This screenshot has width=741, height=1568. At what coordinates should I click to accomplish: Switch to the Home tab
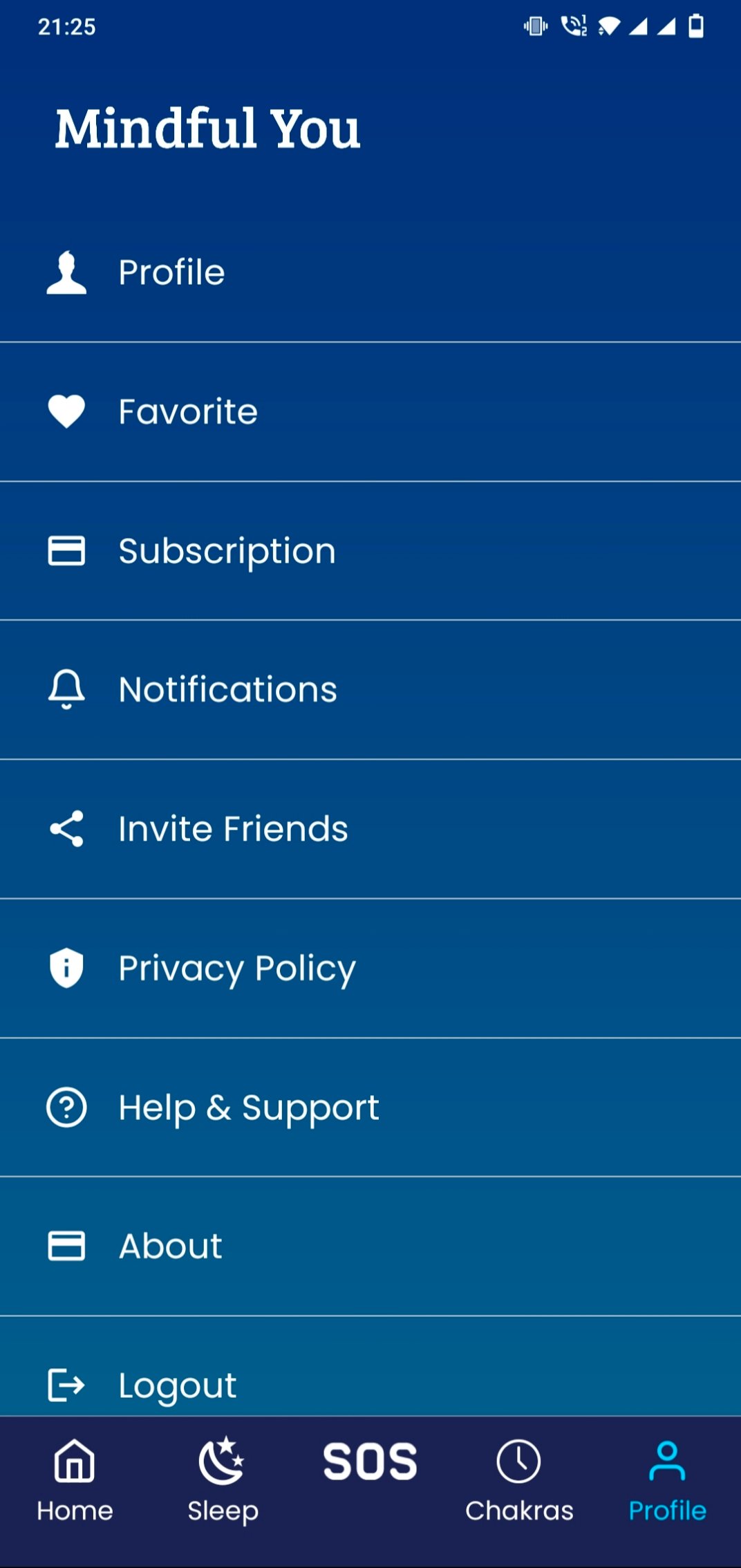click(x=75, y=1481)
